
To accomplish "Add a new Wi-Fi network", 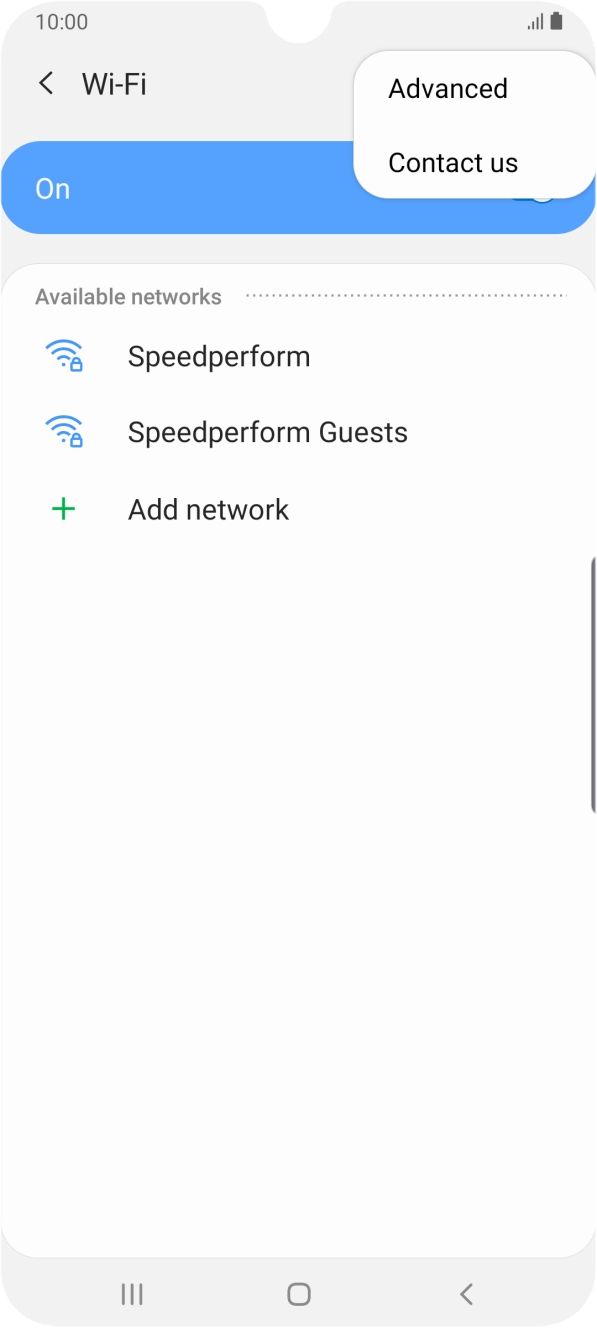I will [x=298, y=510].
